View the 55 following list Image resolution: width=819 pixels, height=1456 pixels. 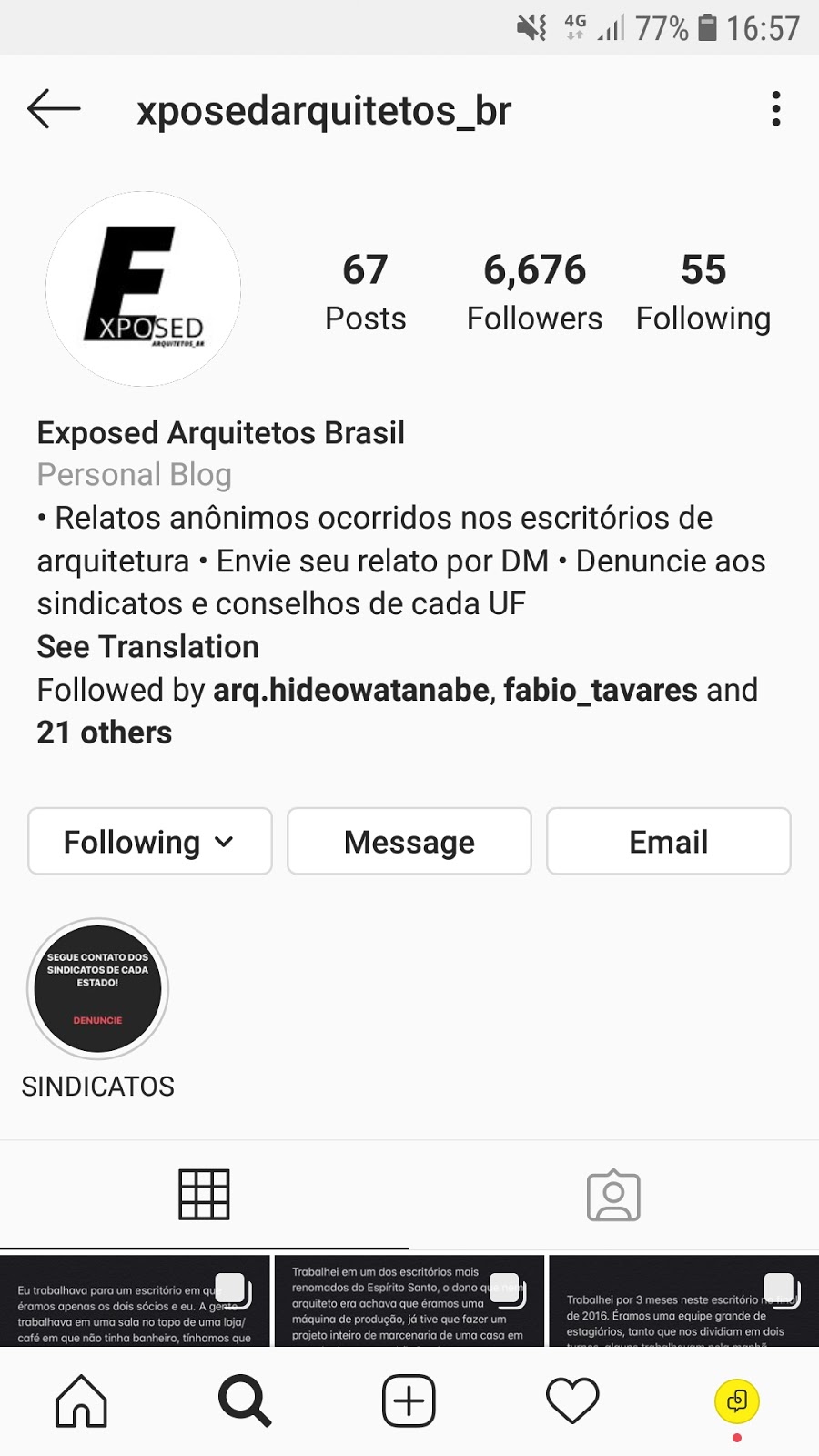pos(703,291)
